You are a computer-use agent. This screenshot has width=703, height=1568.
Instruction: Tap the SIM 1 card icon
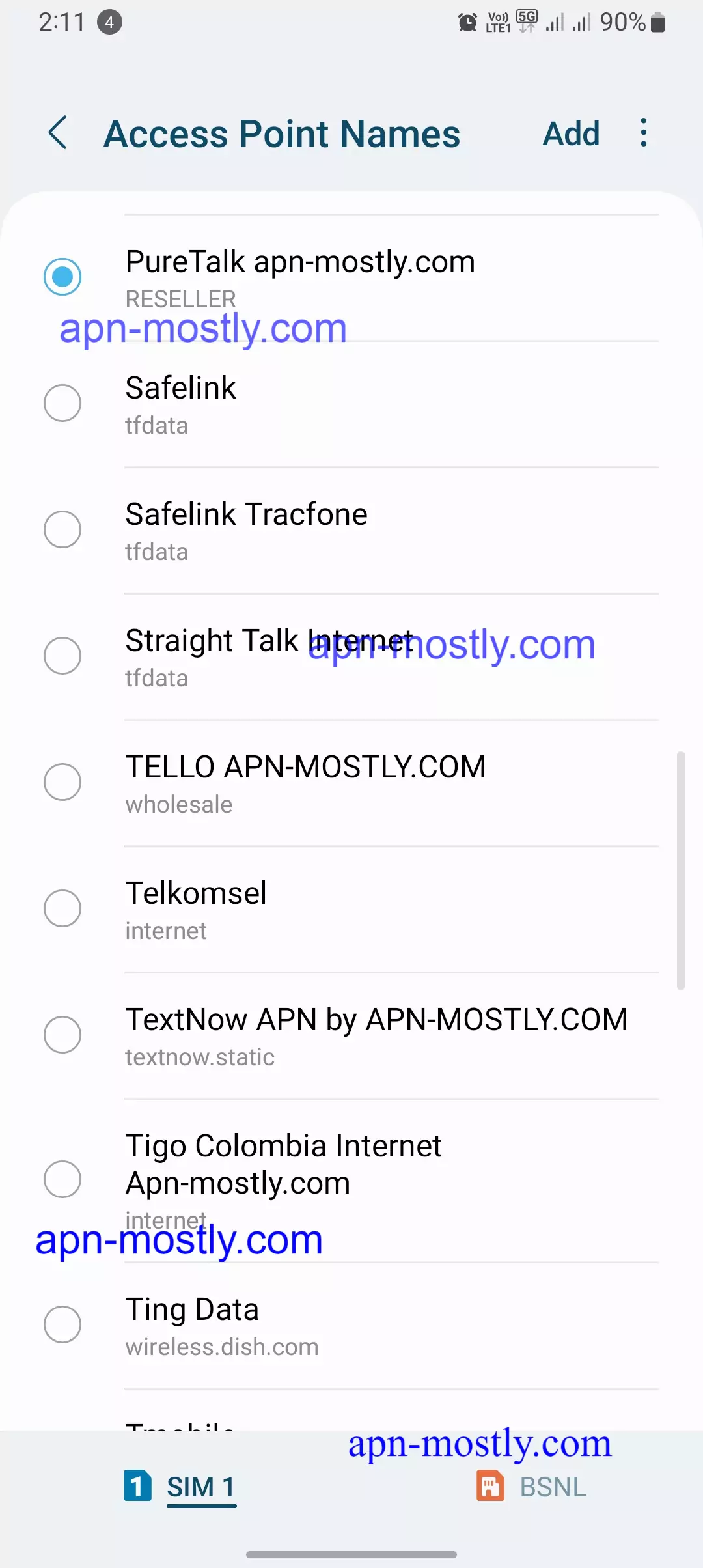(x=137, y=1487)
